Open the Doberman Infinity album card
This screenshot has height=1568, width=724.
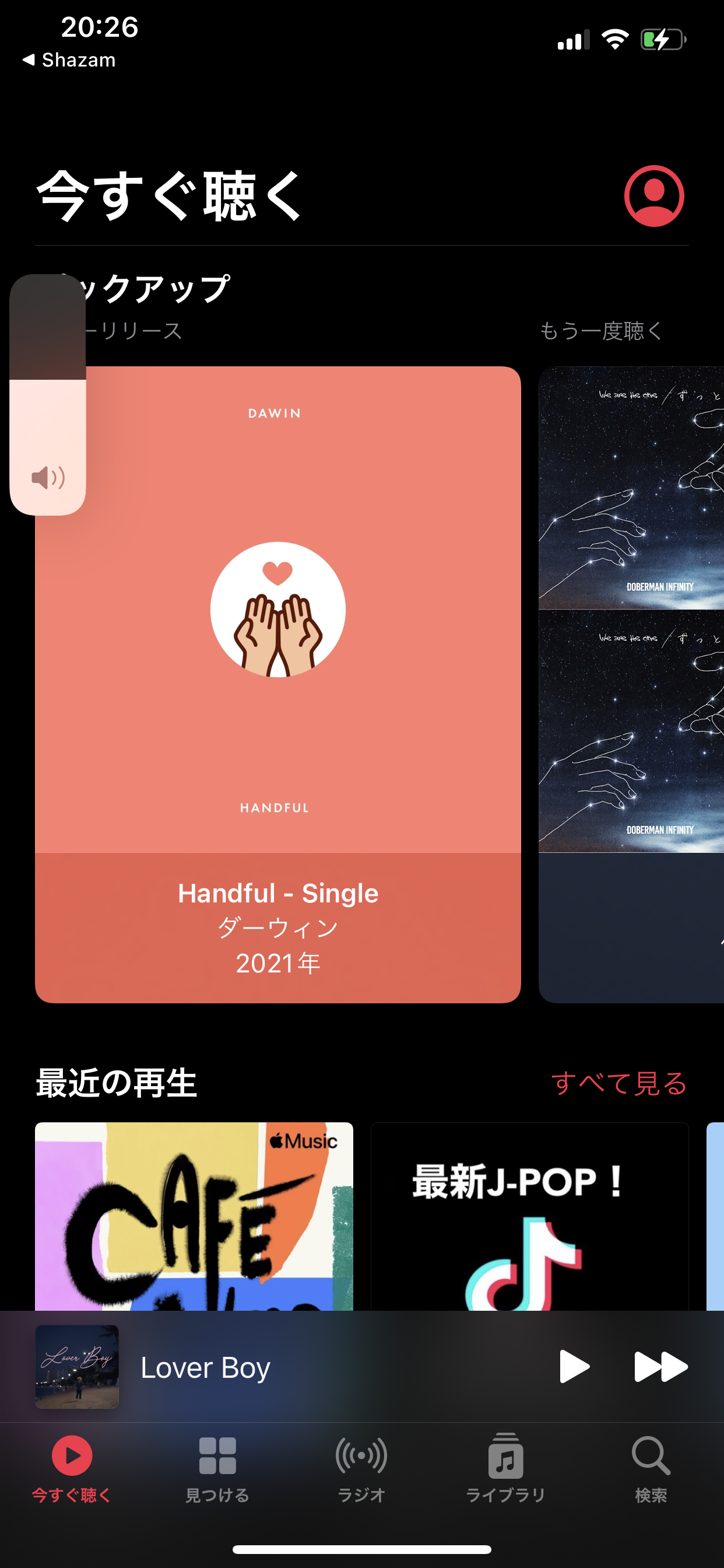(631, 684)
